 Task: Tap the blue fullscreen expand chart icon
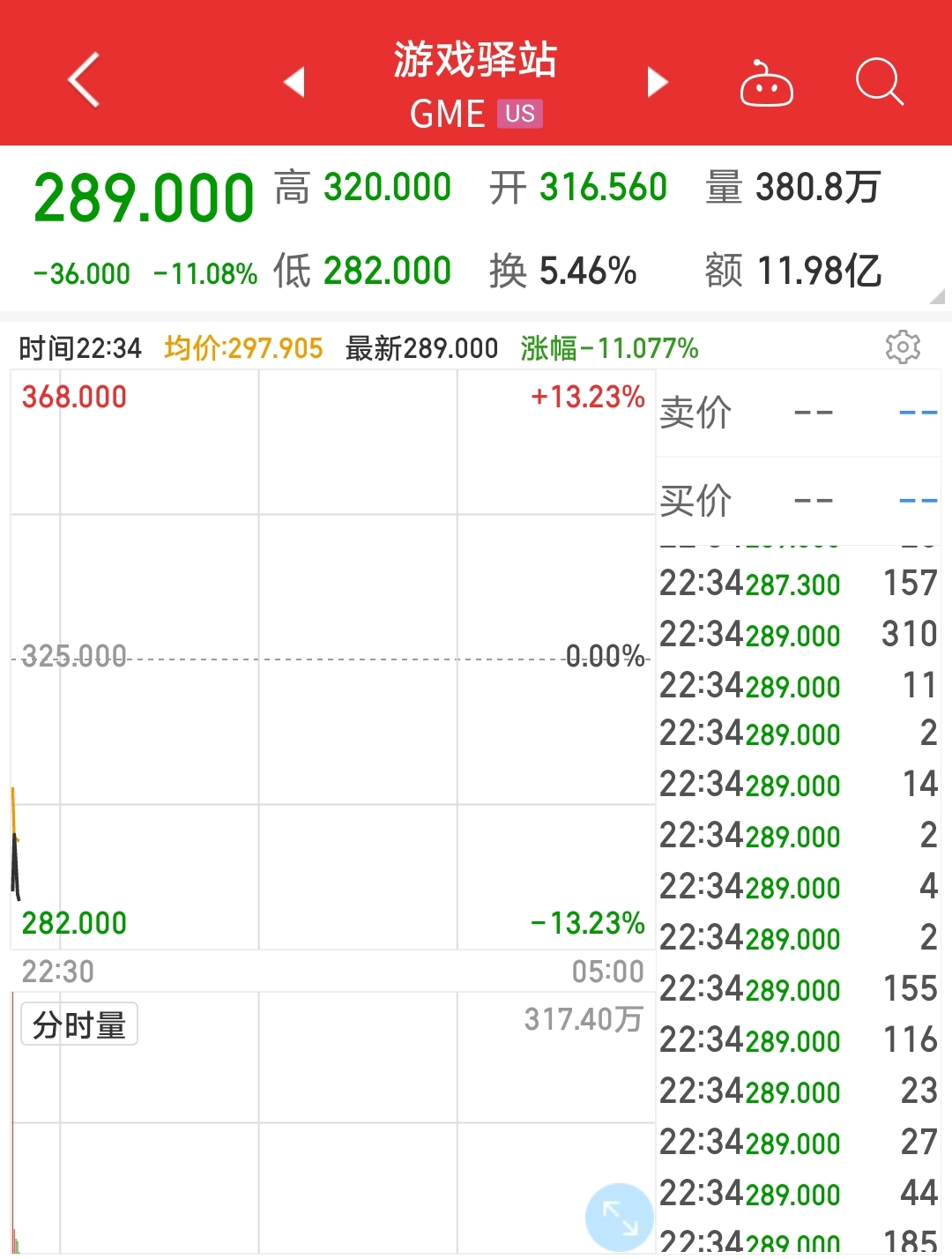click(617, 1217)
